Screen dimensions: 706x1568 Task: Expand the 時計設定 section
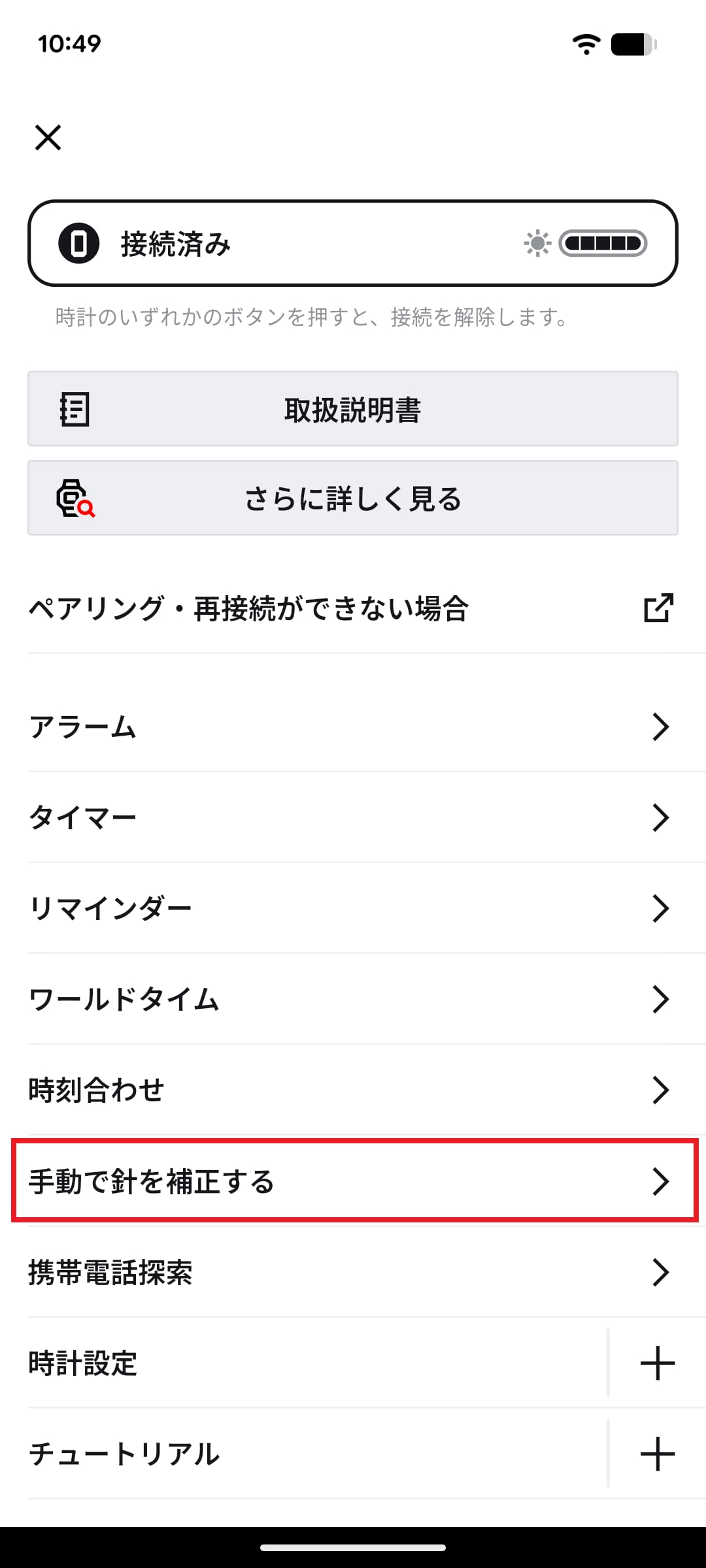point(657,1363)
